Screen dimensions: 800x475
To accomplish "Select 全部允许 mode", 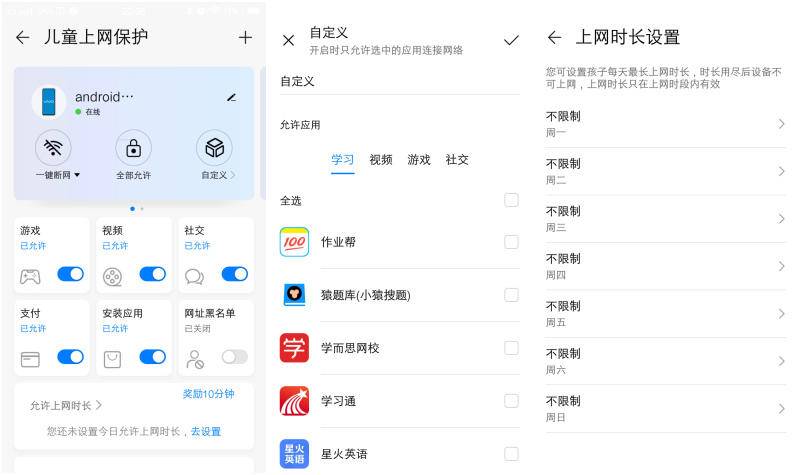I will 133,150.
